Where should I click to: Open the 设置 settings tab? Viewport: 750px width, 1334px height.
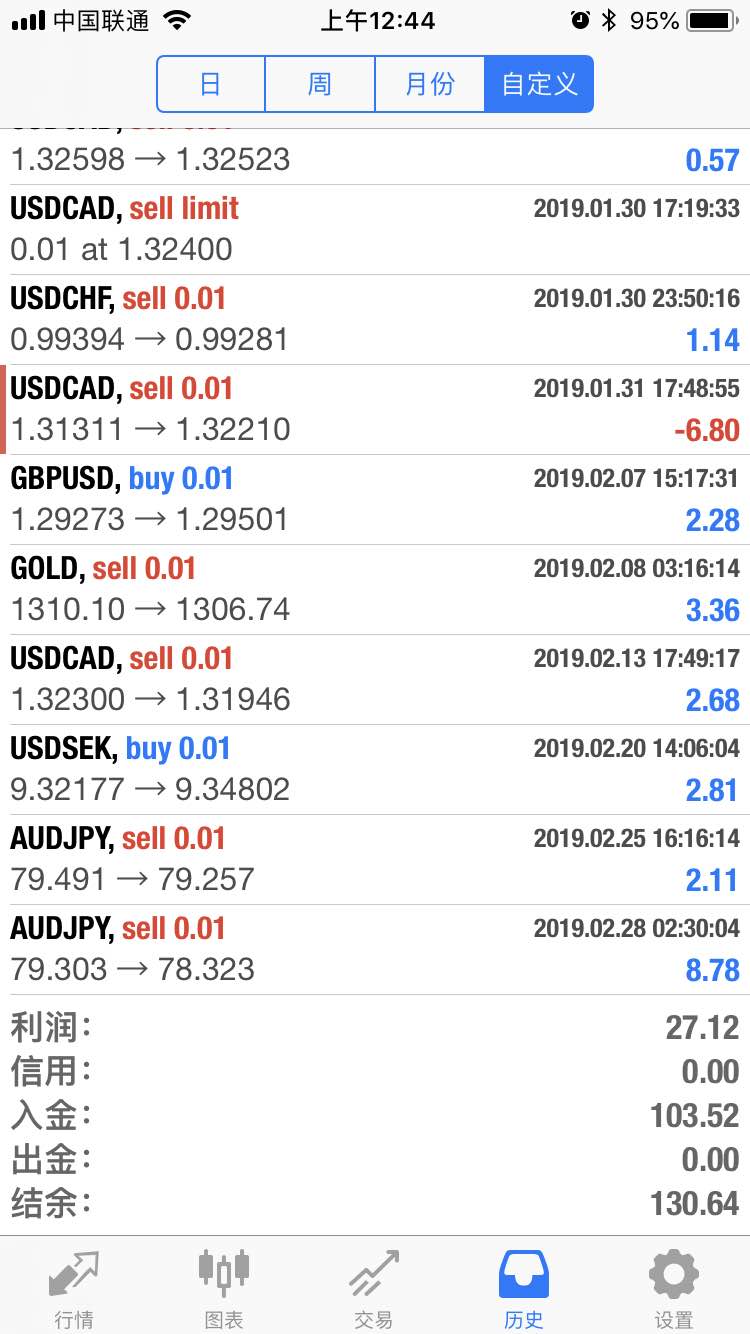[674, 1288]
